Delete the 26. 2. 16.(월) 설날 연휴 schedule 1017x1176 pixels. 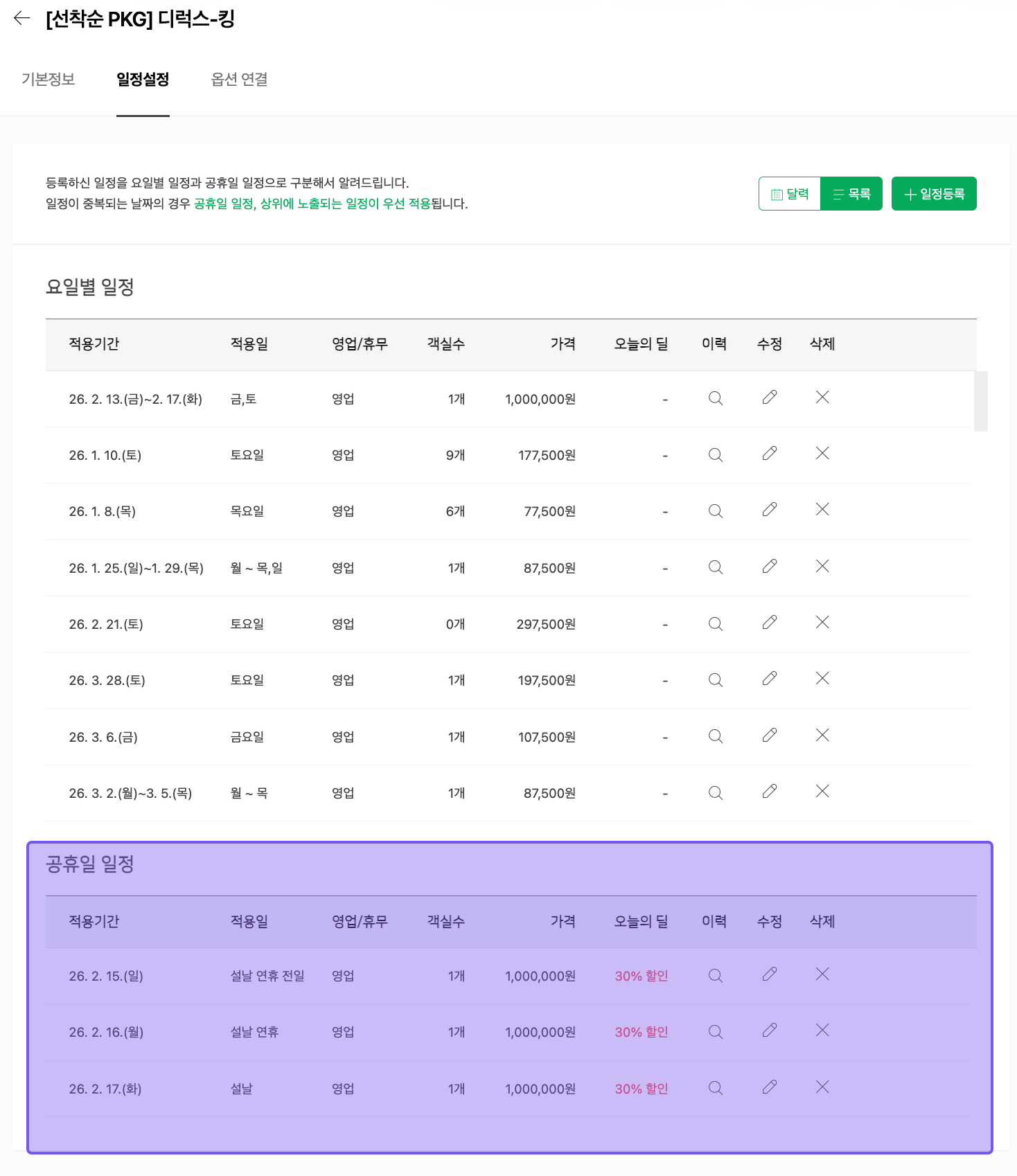click(x=822, y=1031)
